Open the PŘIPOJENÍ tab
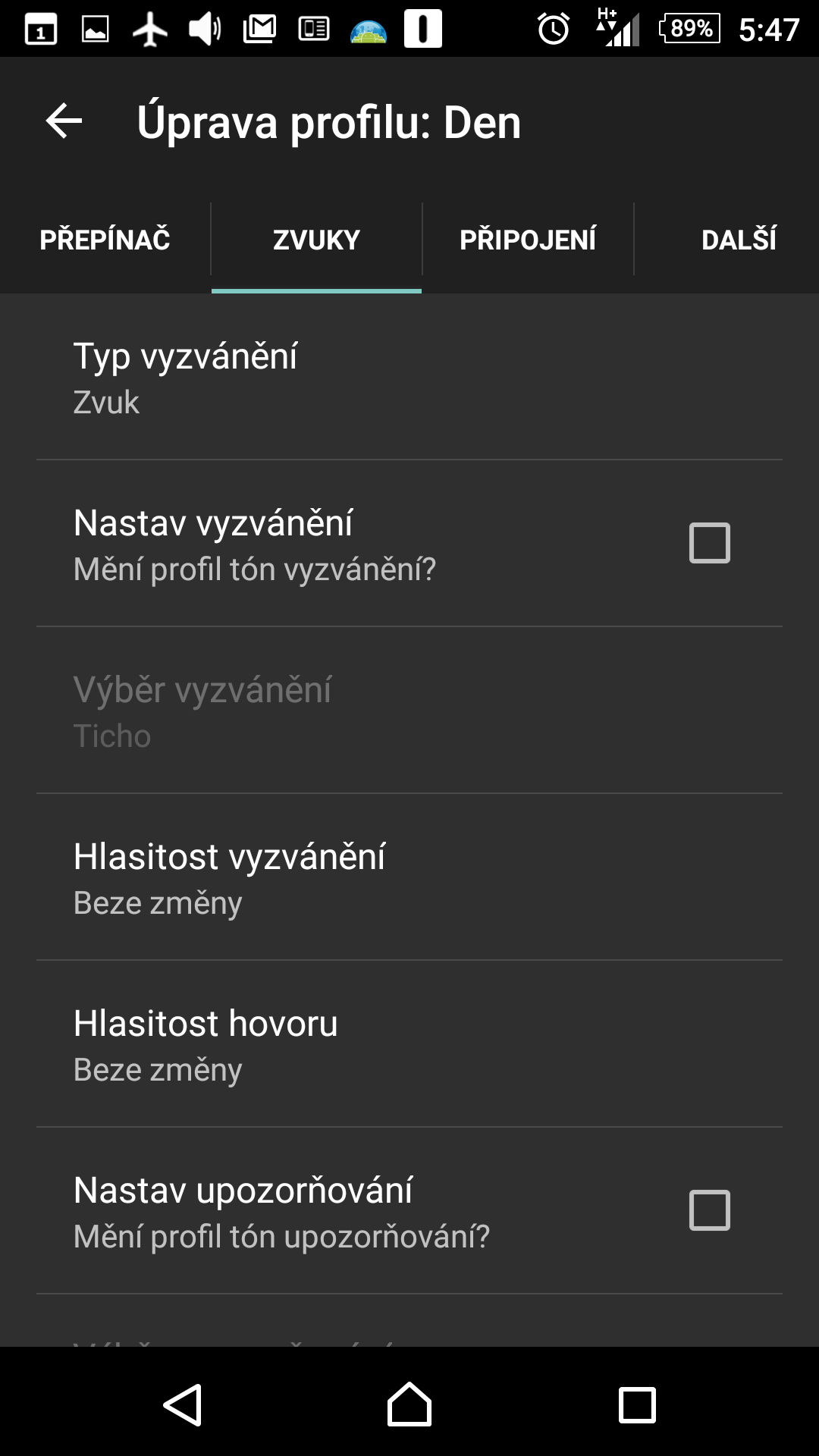This screenshot has width=819, height=1456. [528, 240]
